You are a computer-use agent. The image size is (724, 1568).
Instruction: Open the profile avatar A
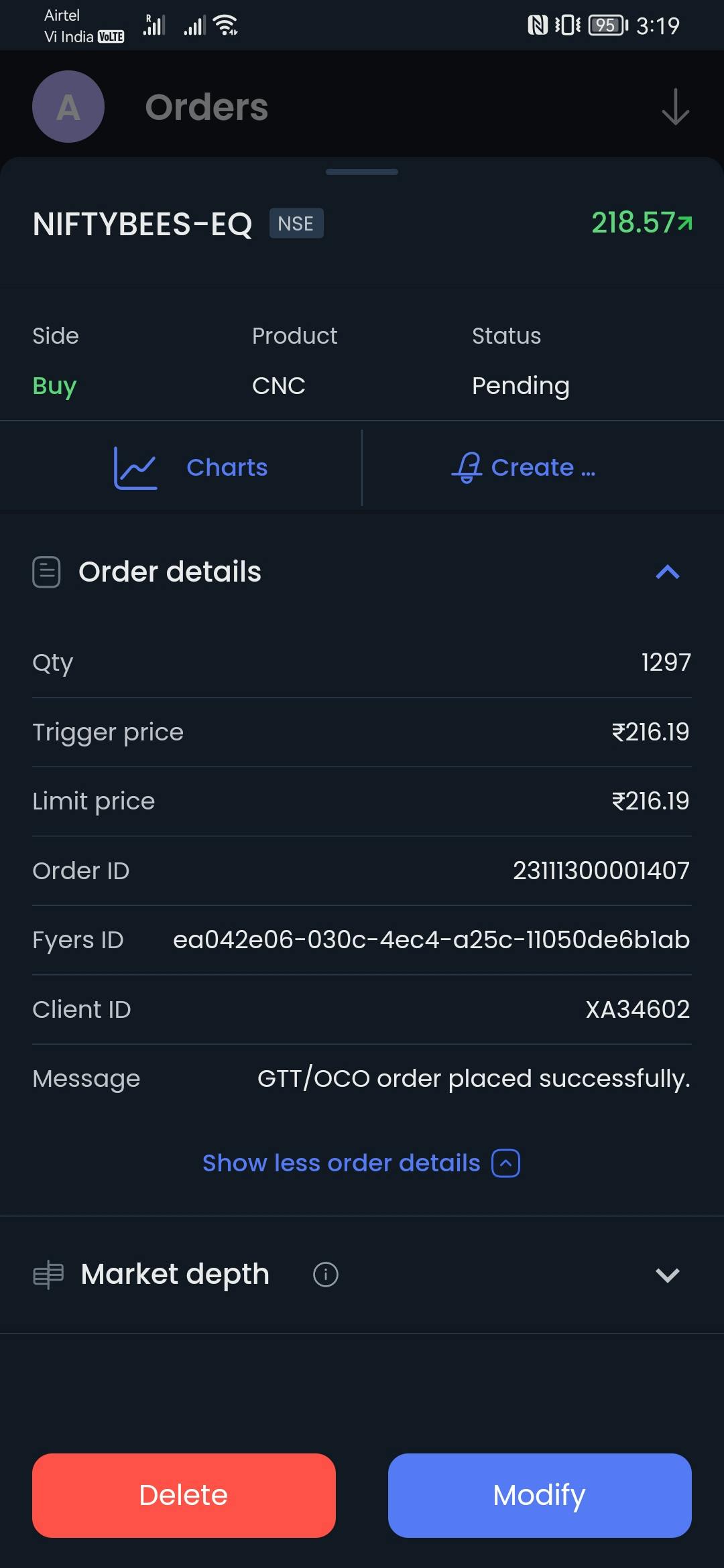pos(68,107)
